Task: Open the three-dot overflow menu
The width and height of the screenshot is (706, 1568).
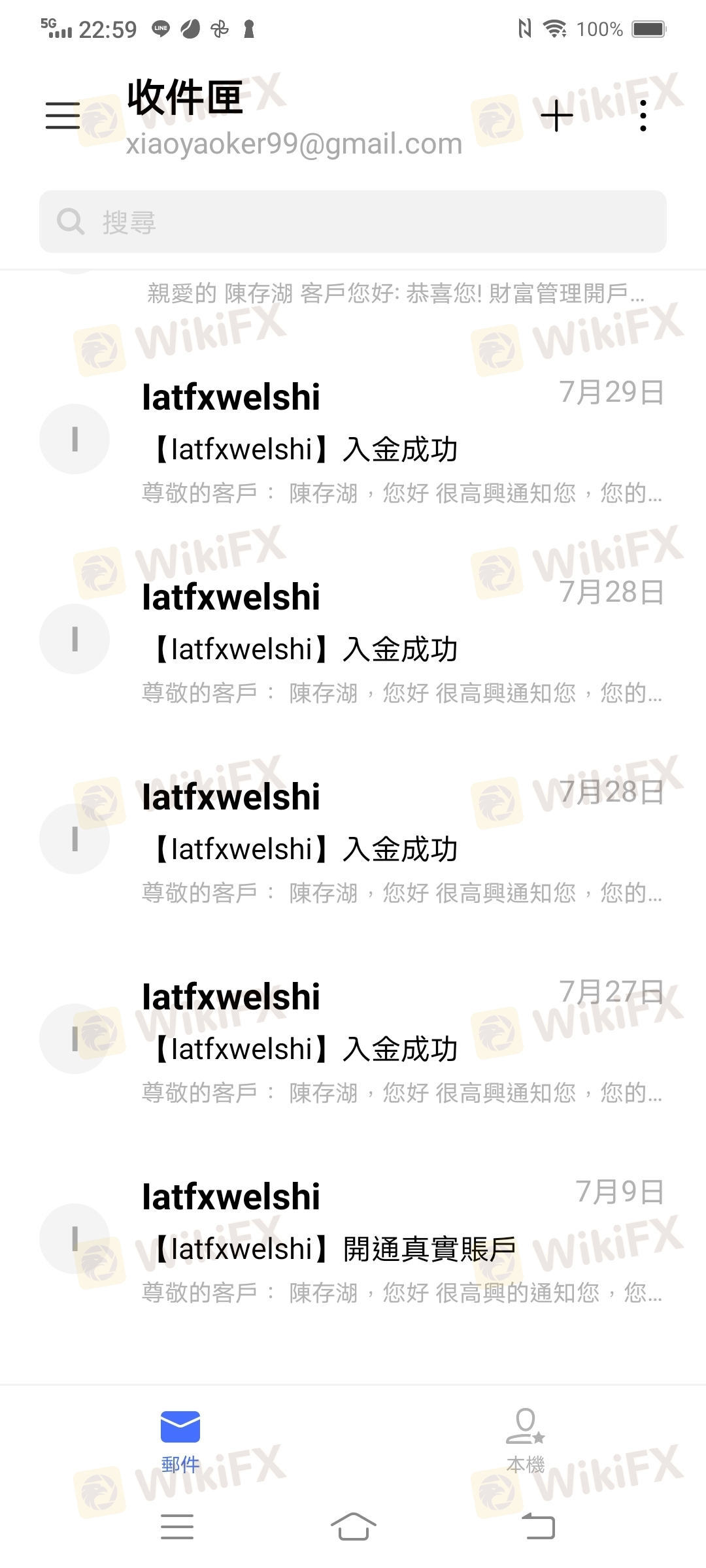Action: [x=643, y=116]
